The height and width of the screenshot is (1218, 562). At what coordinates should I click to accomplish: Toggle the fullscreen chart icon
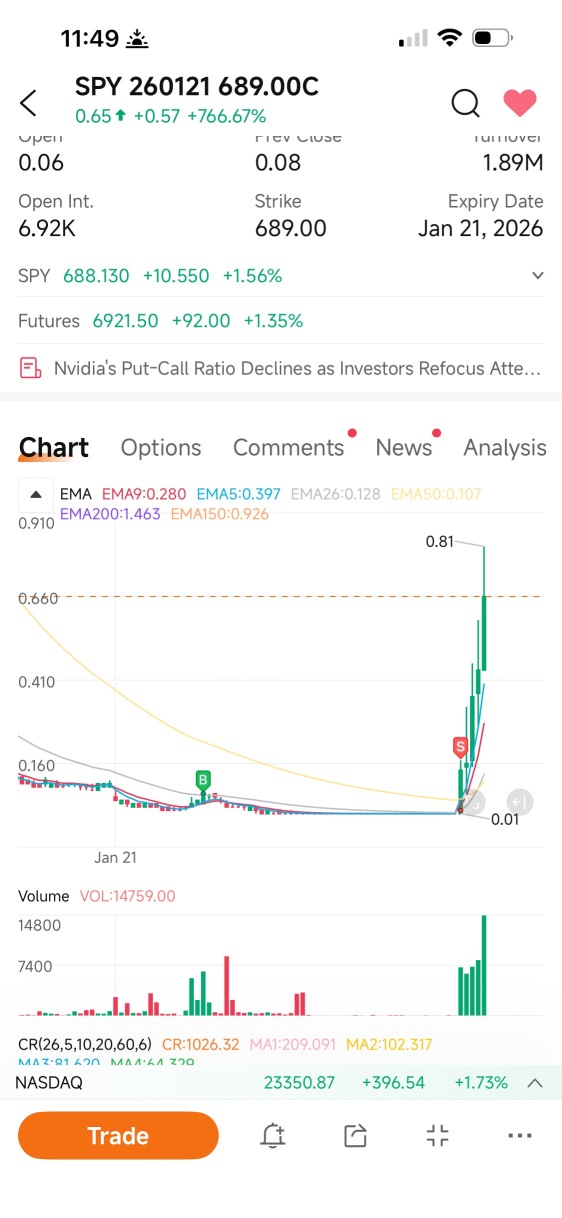pyautogui.click(x=437, y=1135)
